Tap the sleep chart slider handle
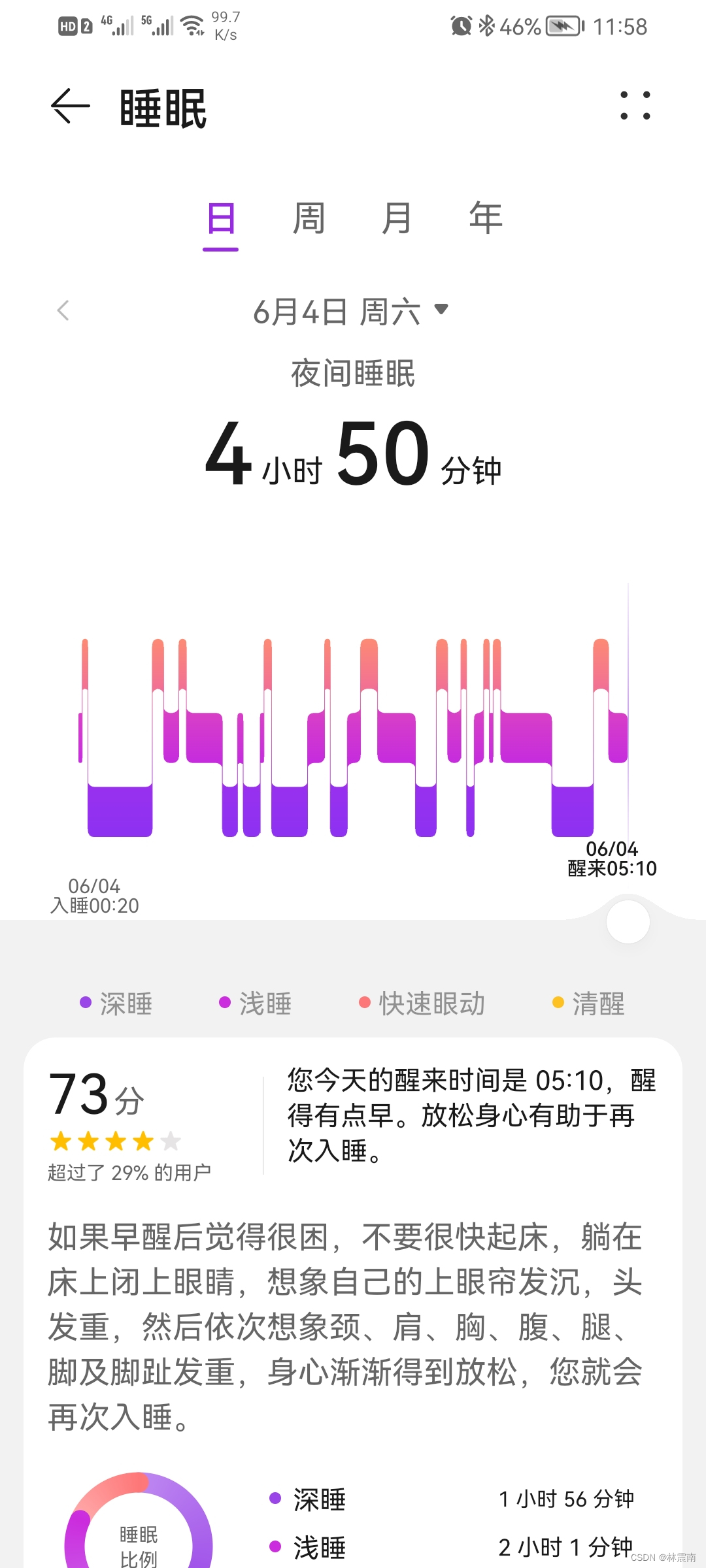 (x=628, y=922)
